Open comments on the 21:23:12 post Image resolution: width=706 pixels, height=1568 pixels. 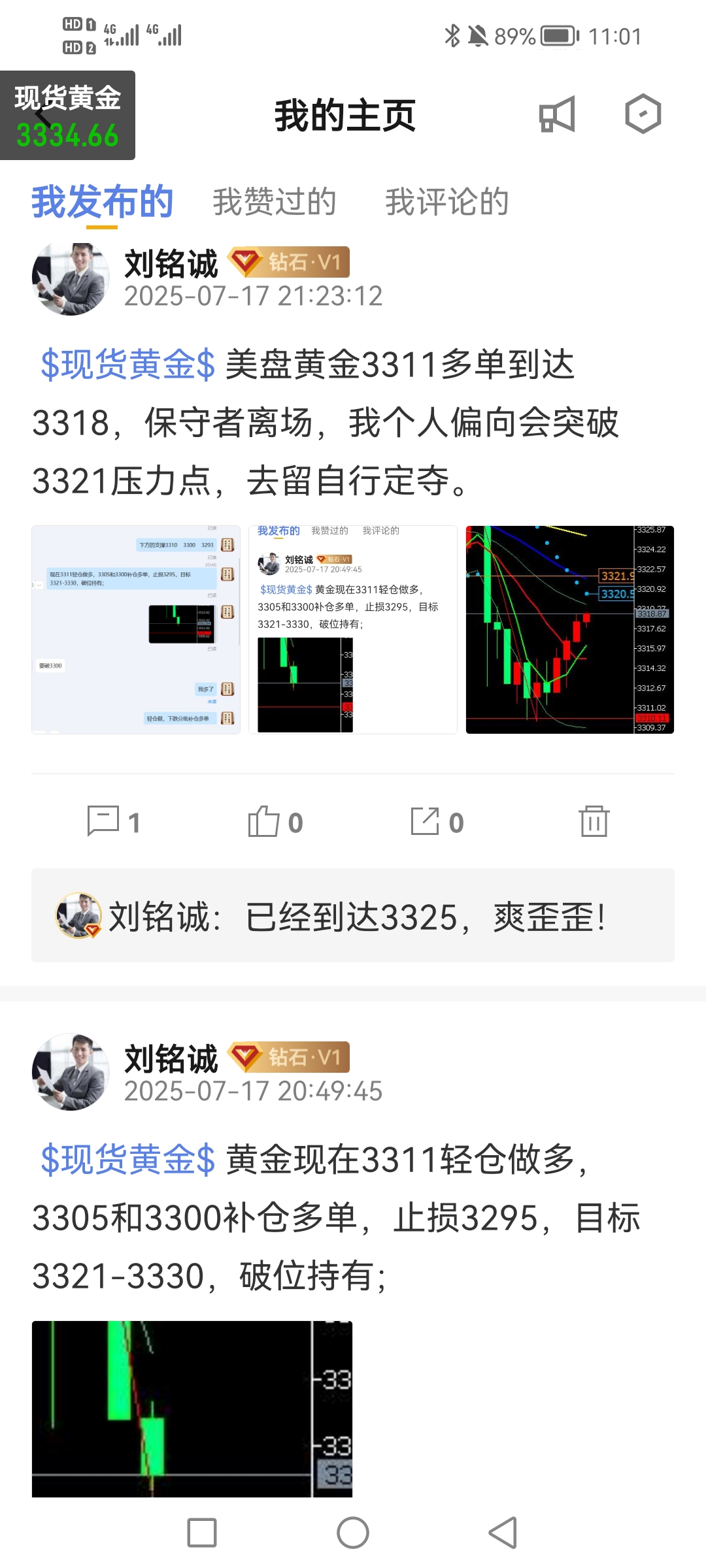point(113,822)
